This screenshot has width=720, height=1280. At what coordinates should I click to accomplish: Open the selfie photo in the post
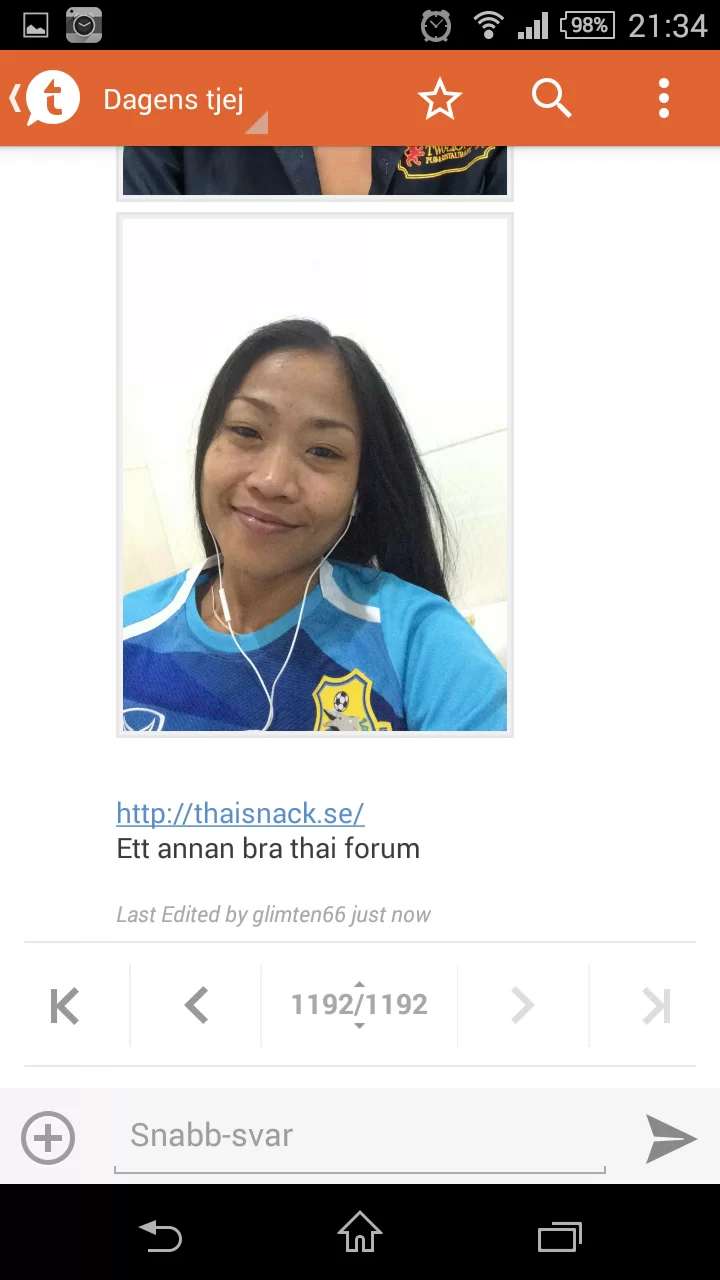tap(315, 475)
